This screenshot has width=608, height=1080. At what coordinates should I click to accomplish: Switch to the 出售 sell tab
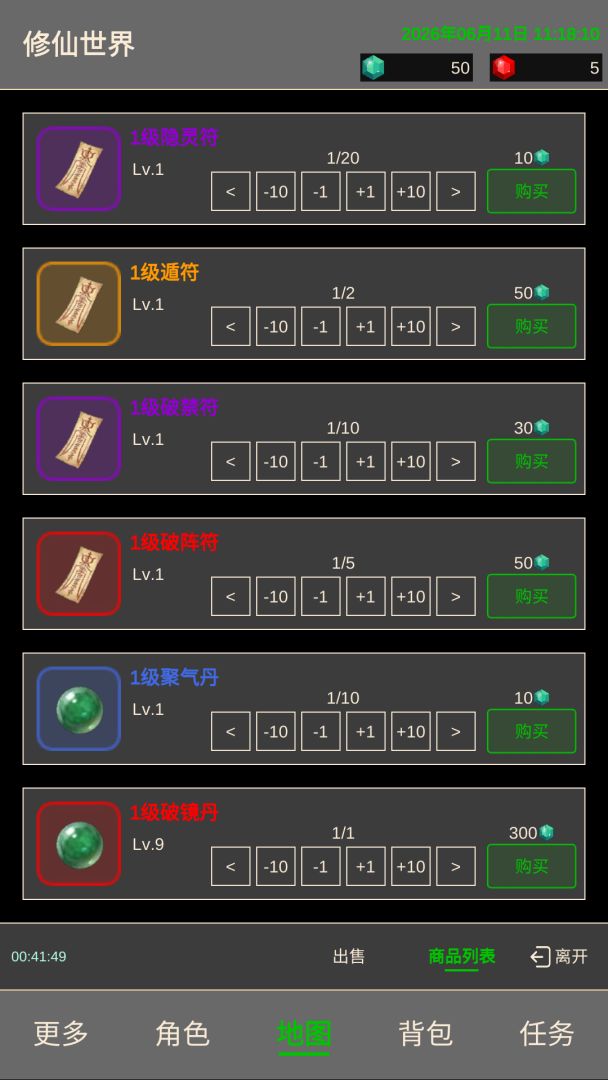(349, 956)
